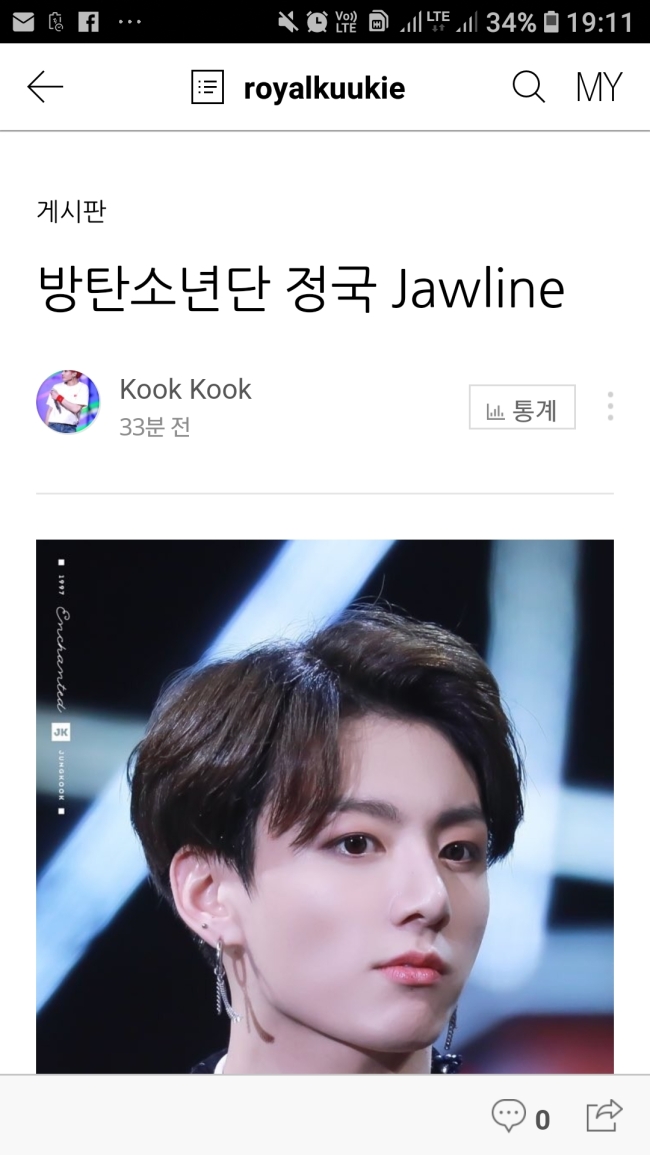This screenshot has height=1155, width=650.
Task: Open the comments bubble
Action: 520,1115
